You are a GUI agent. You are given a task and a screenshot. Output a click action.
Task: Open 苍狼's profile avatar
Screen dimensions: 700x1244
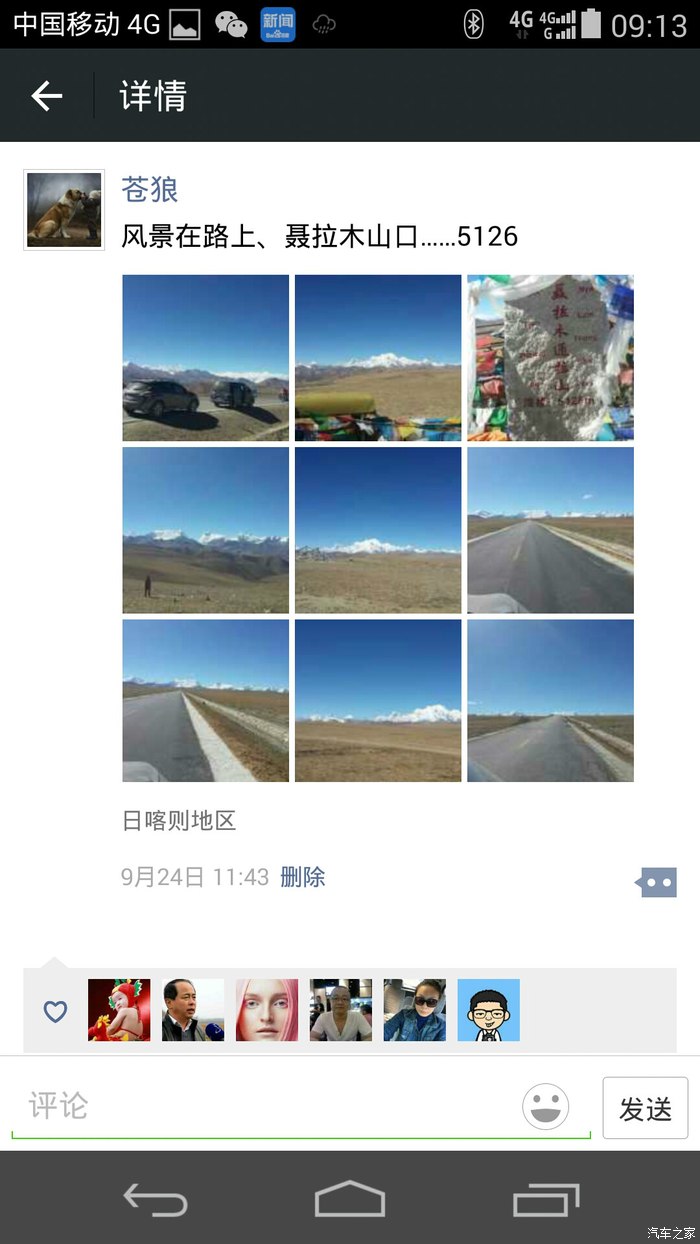pyautogui.click(x=64, y=209)
